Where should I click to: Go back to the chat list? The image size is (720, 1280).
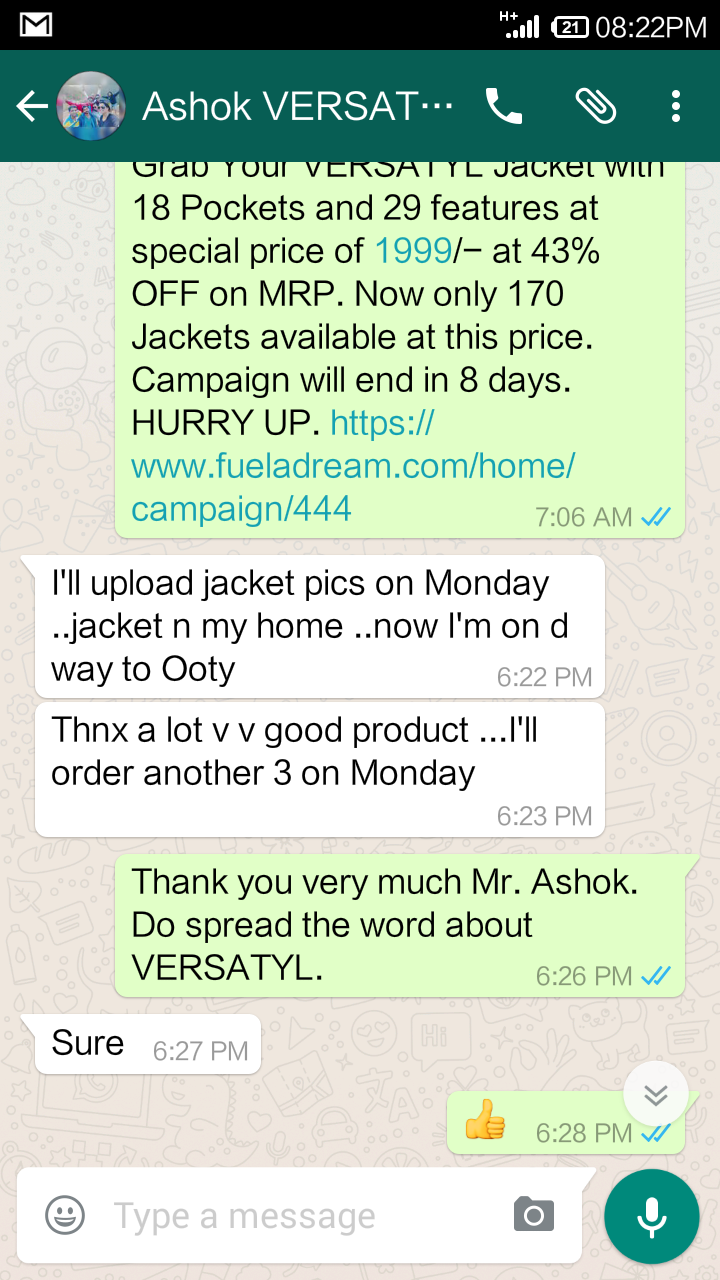coord(32,106)
